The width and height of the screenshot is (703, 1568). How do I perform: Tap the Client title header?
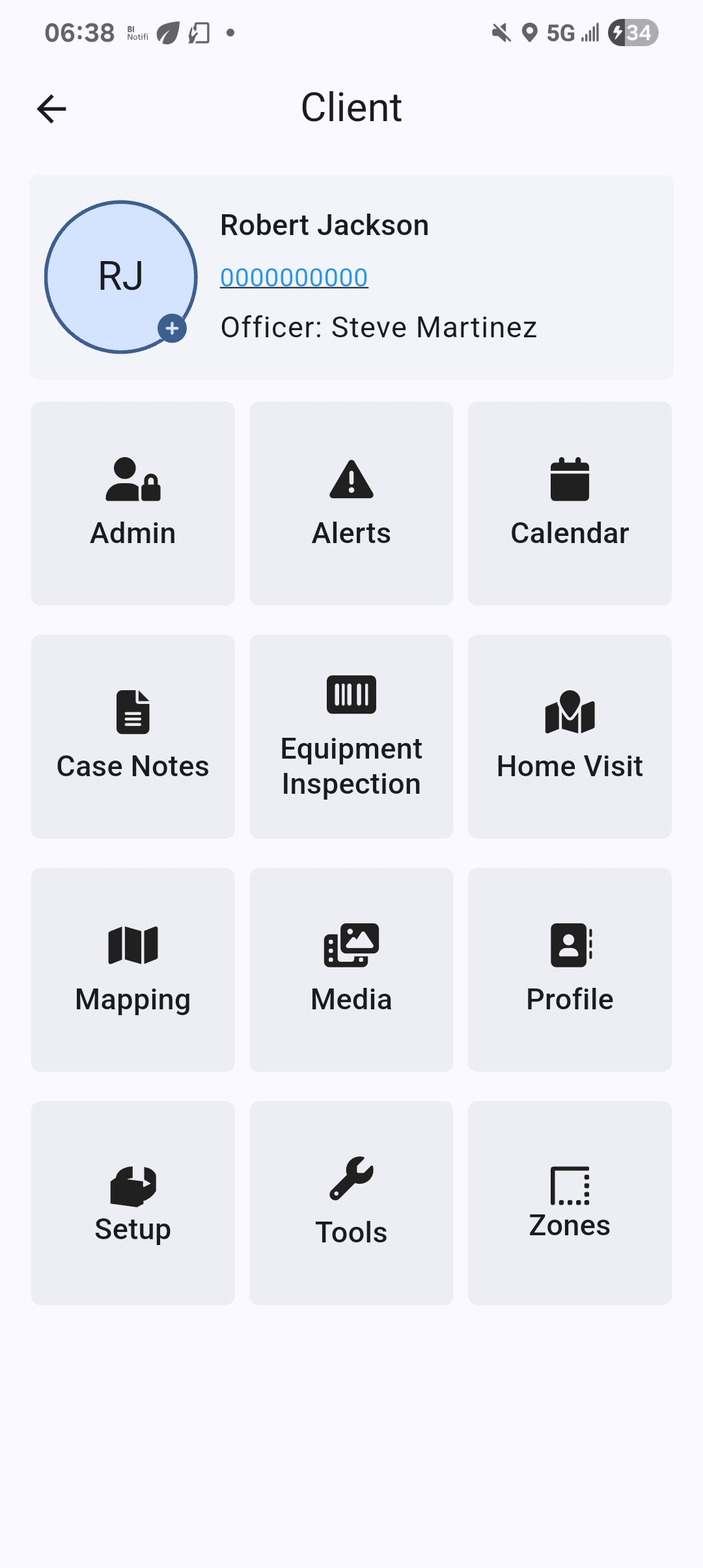[351, 107]
